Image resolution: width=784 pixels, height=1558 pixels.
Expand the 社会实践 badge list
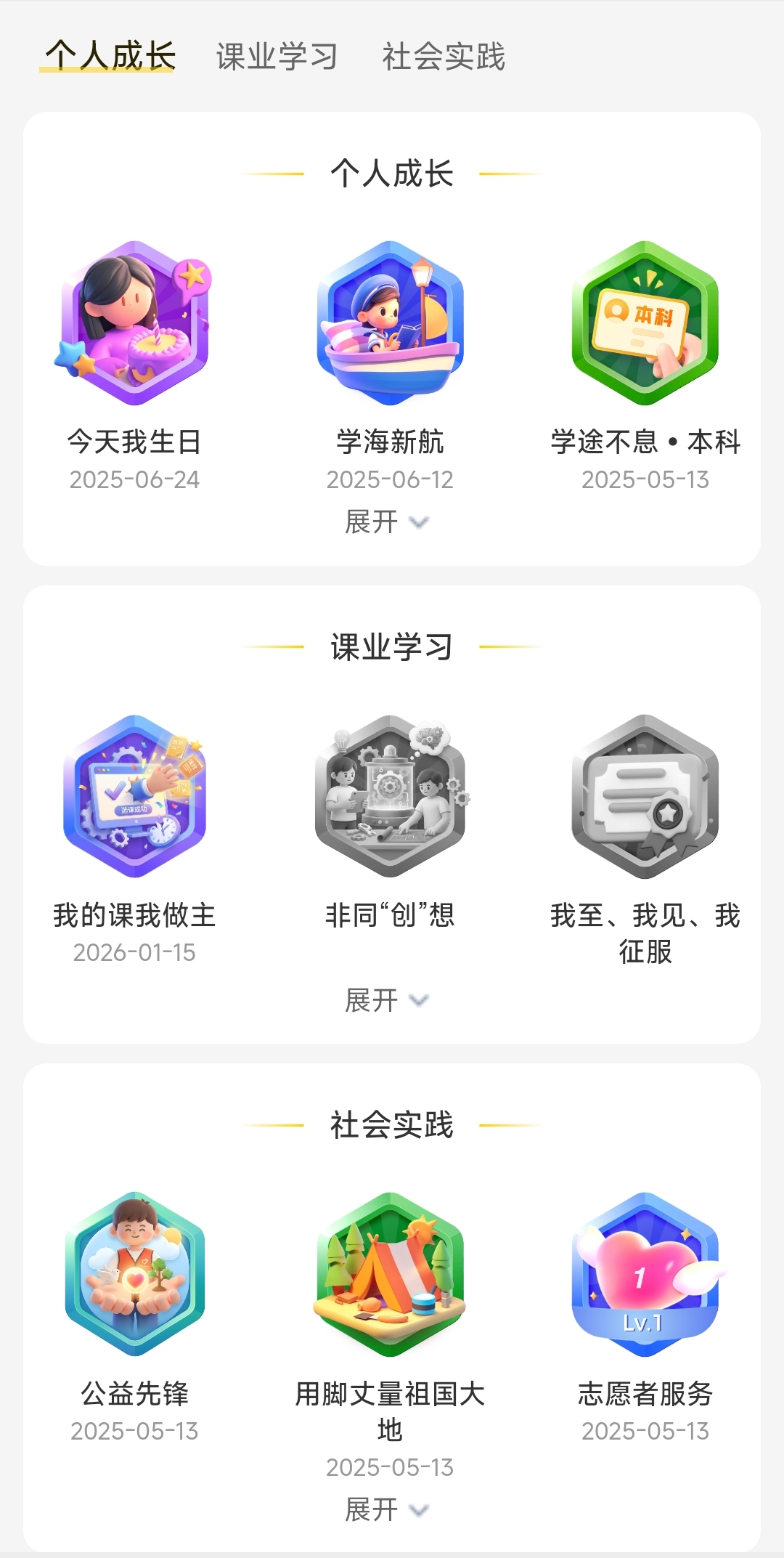pyautogui.click(x=387, y=1510)
